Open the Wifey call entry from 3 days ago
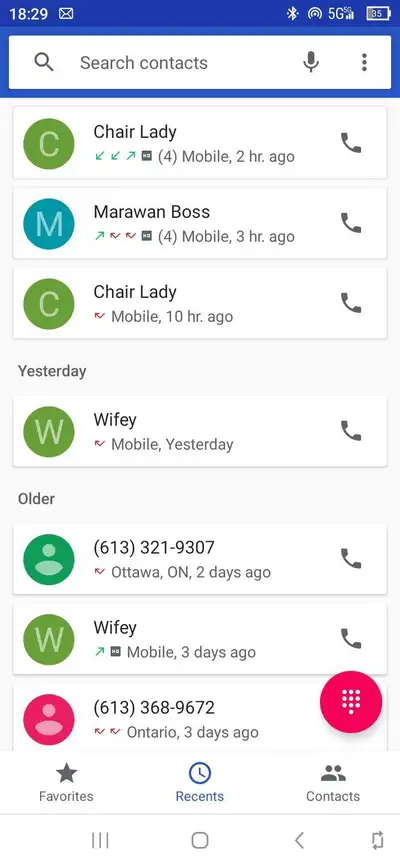Viewport: 400px width, 867px height. click(200, 639)
